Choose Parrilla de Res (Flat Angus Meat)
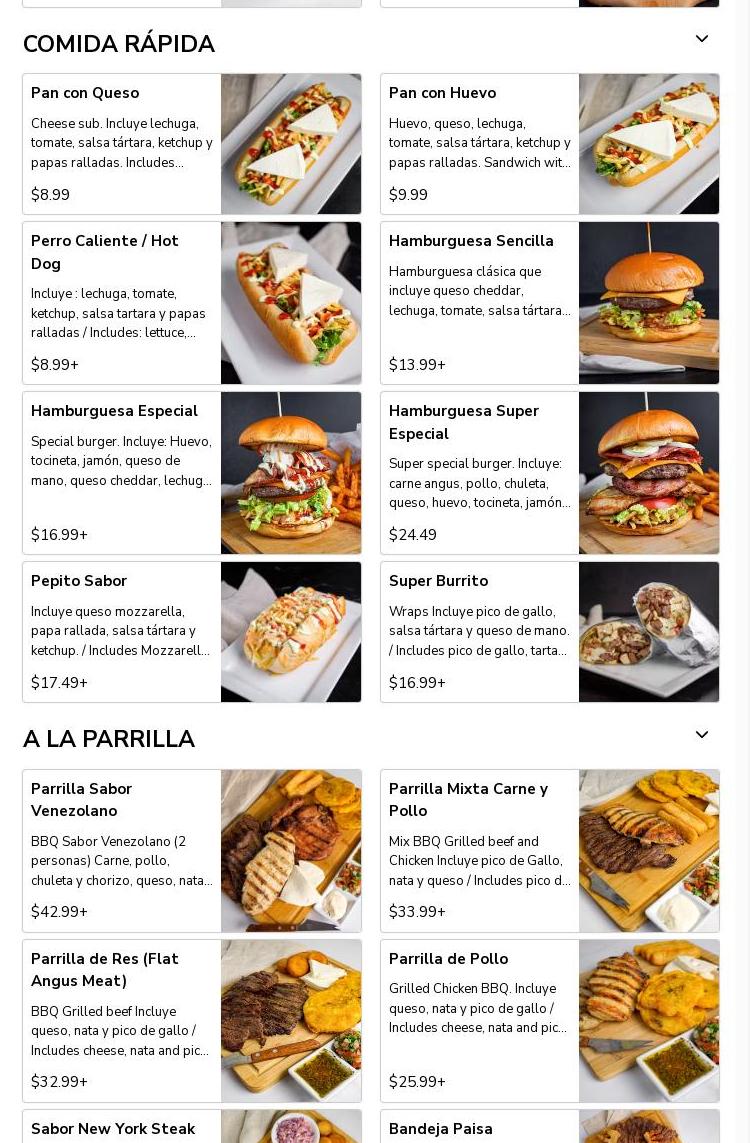The width and height of the screenshot is (750, 1143). click(192, 1021)
